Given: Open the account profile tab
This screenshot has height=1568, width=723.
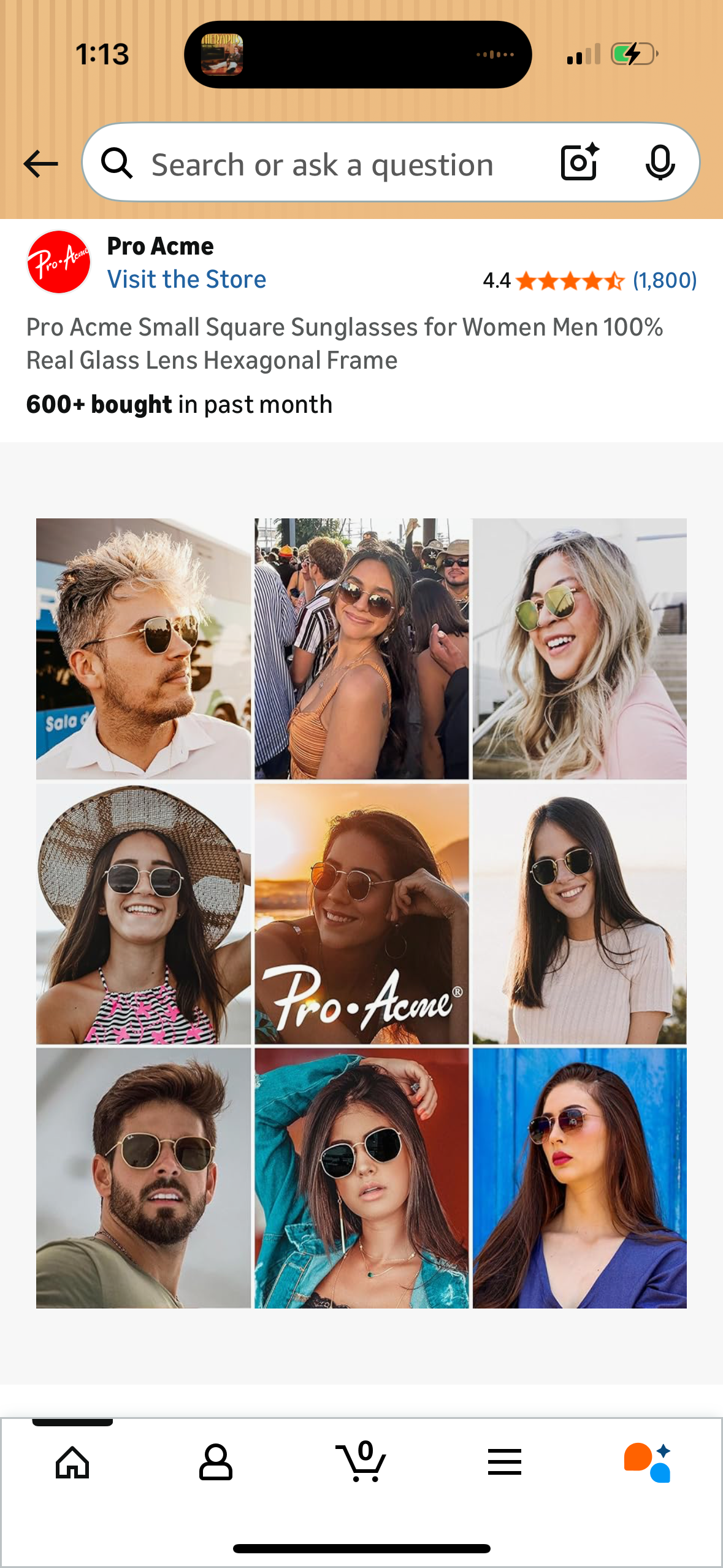Looking at the screenshot, I should pyautogui.click(x=216, y=1462).
